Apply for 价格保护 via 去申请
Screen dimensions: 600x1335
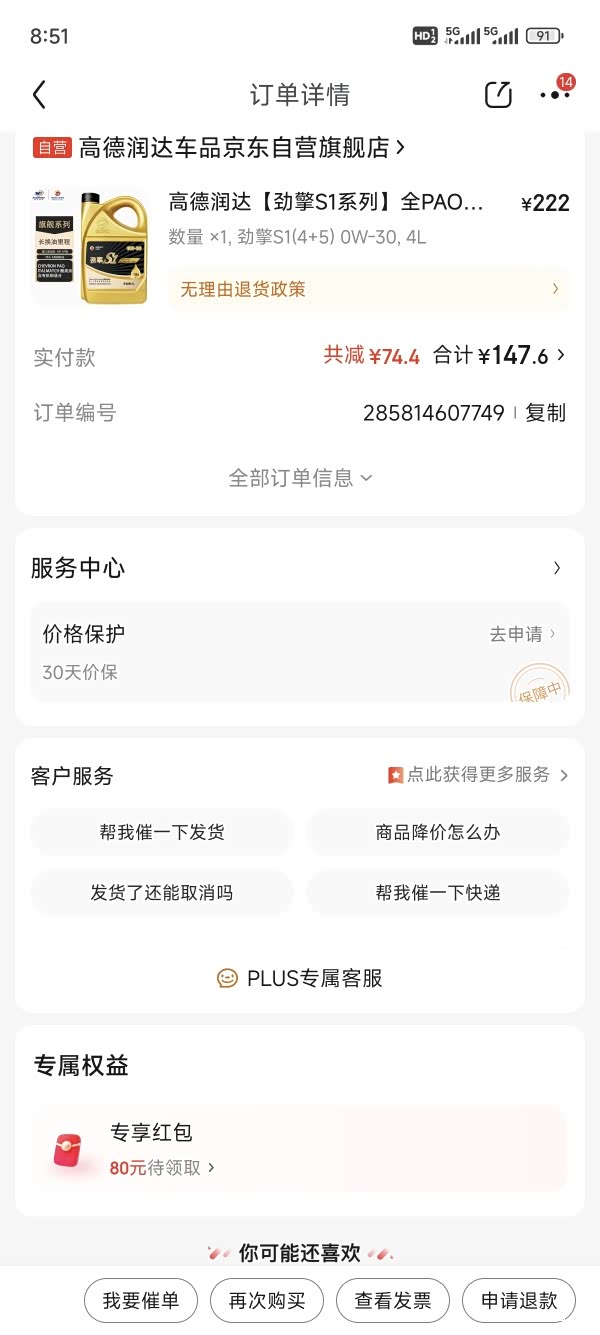(522, 634)
